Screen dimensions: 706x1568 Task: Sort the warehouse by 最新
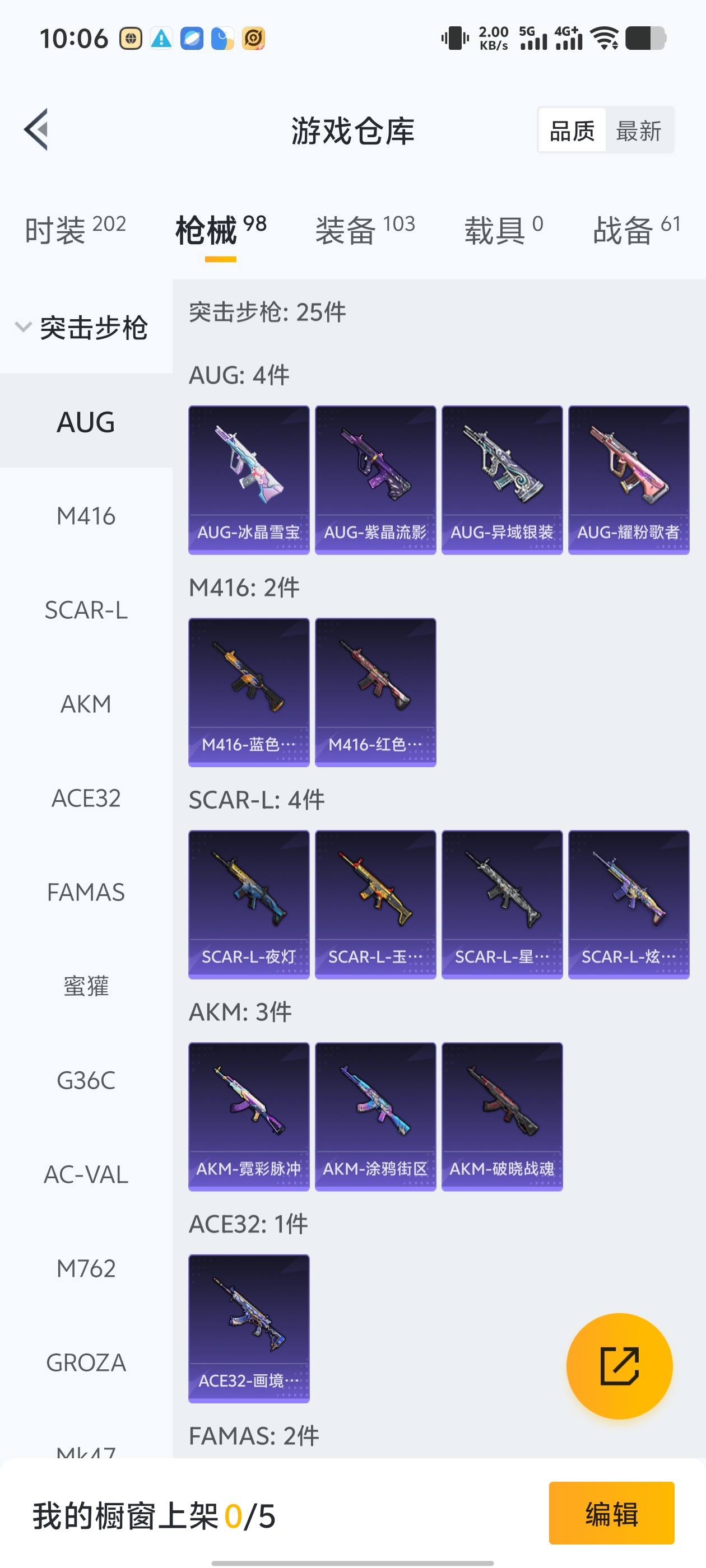pyautogui.click(x=638, y=131)
